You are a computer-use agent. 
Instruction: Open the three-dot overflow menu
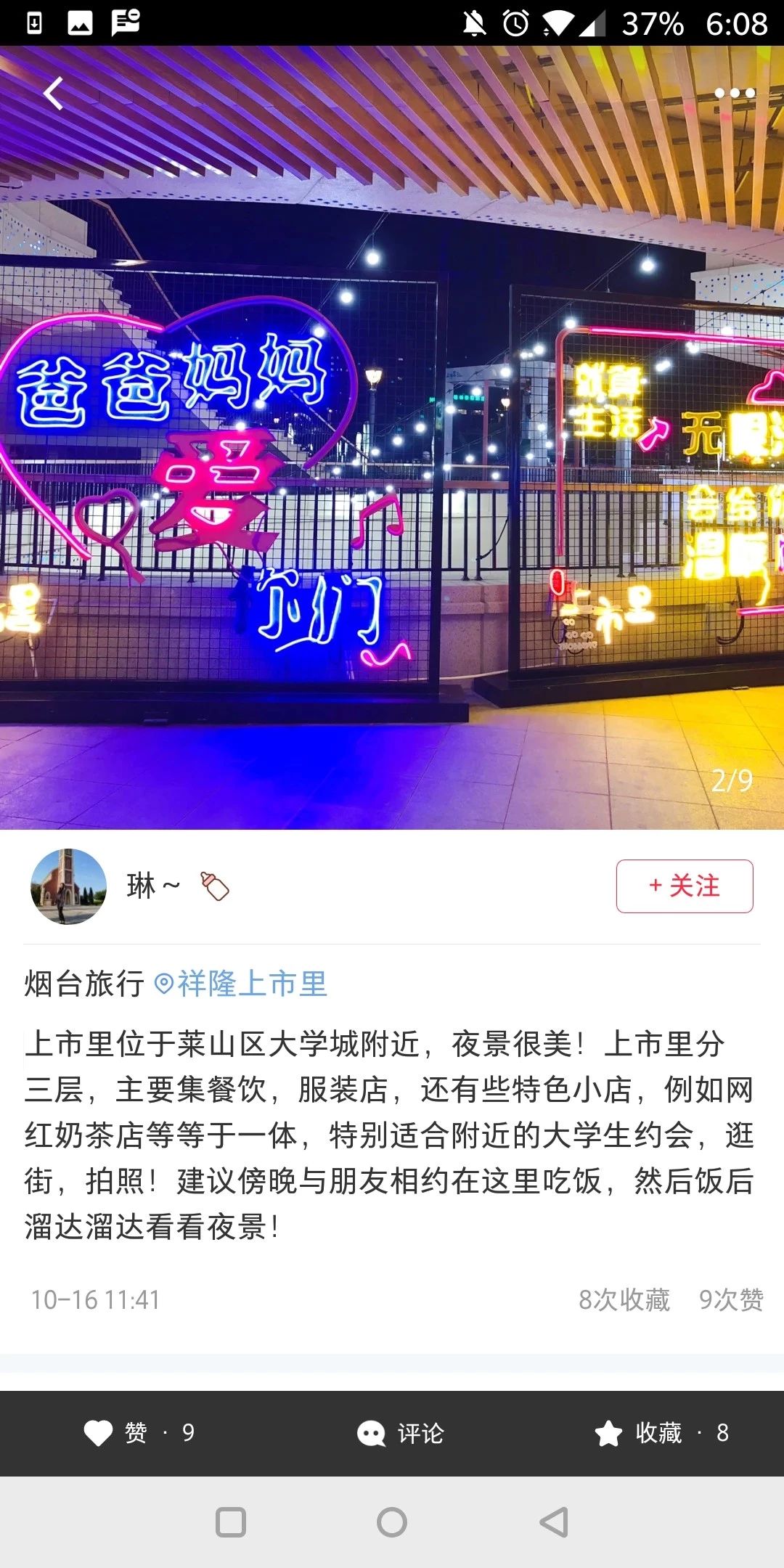tap(734, 93)
